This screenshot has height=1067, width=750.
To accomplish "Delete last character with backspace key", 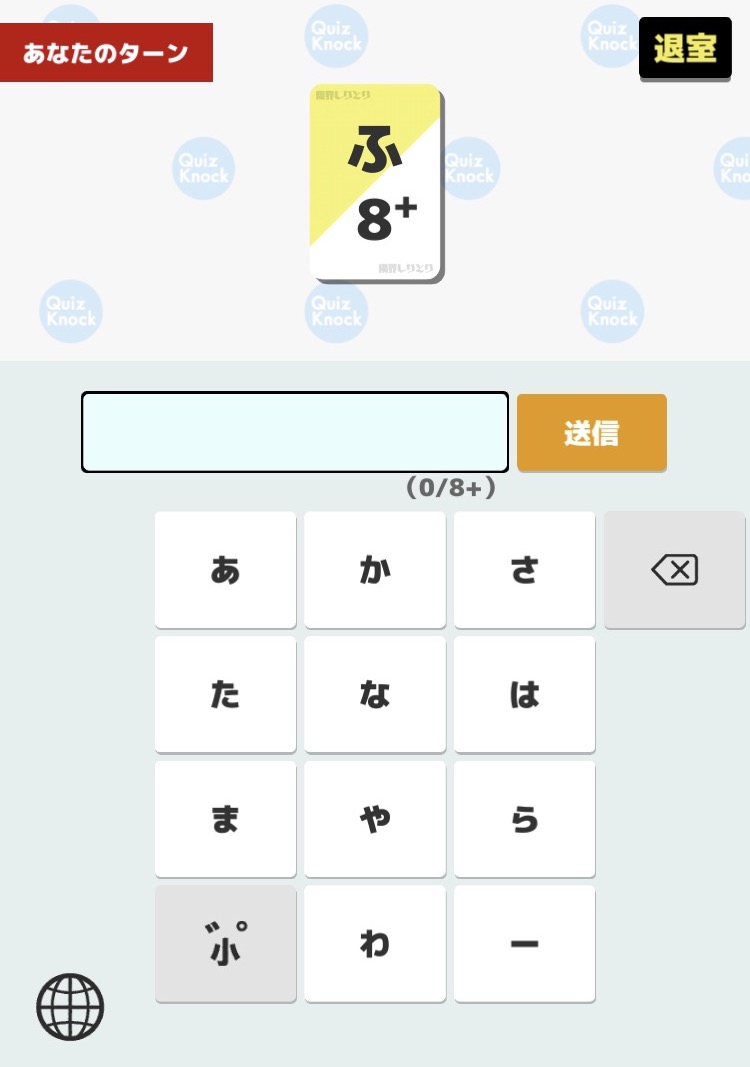I will (674, 569).
